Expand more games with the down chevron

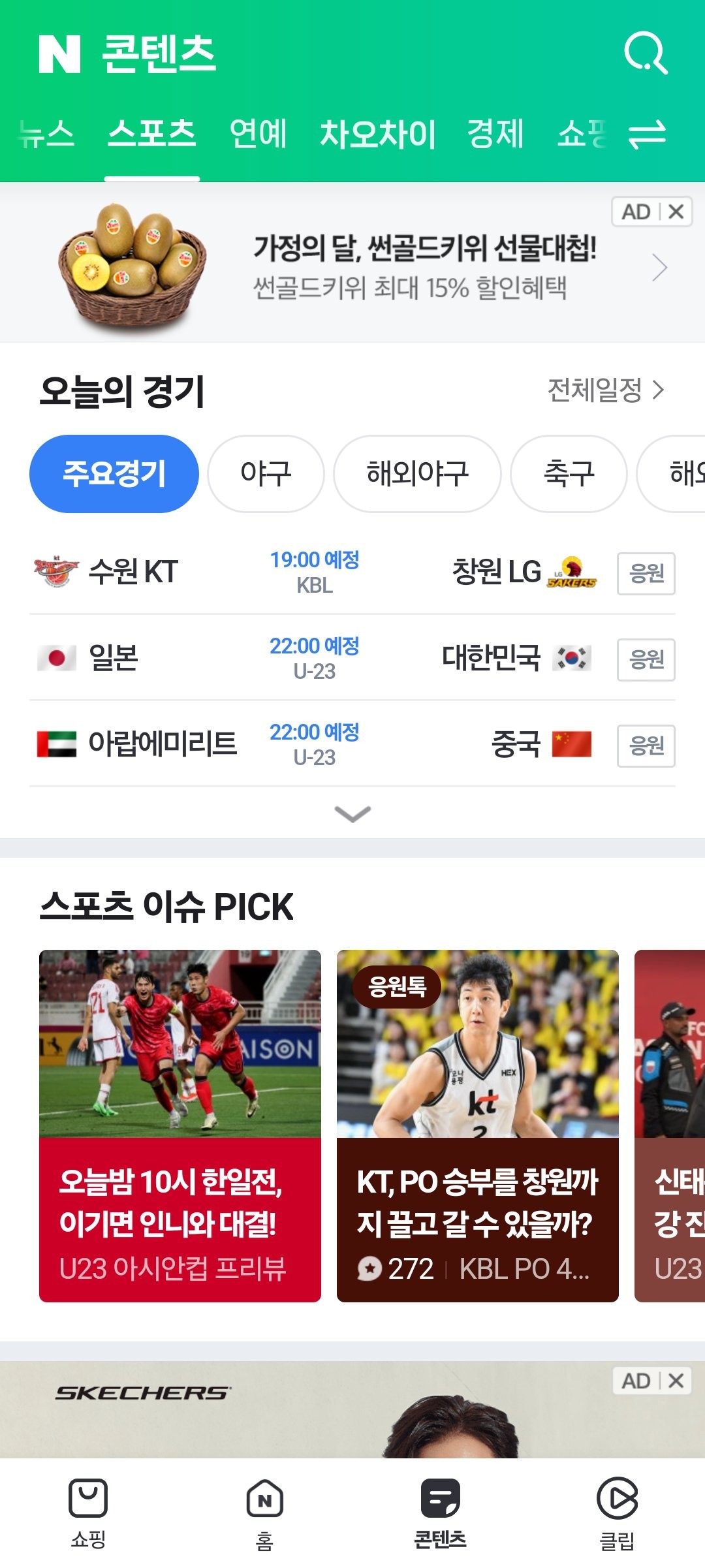(x=352, y=813)
